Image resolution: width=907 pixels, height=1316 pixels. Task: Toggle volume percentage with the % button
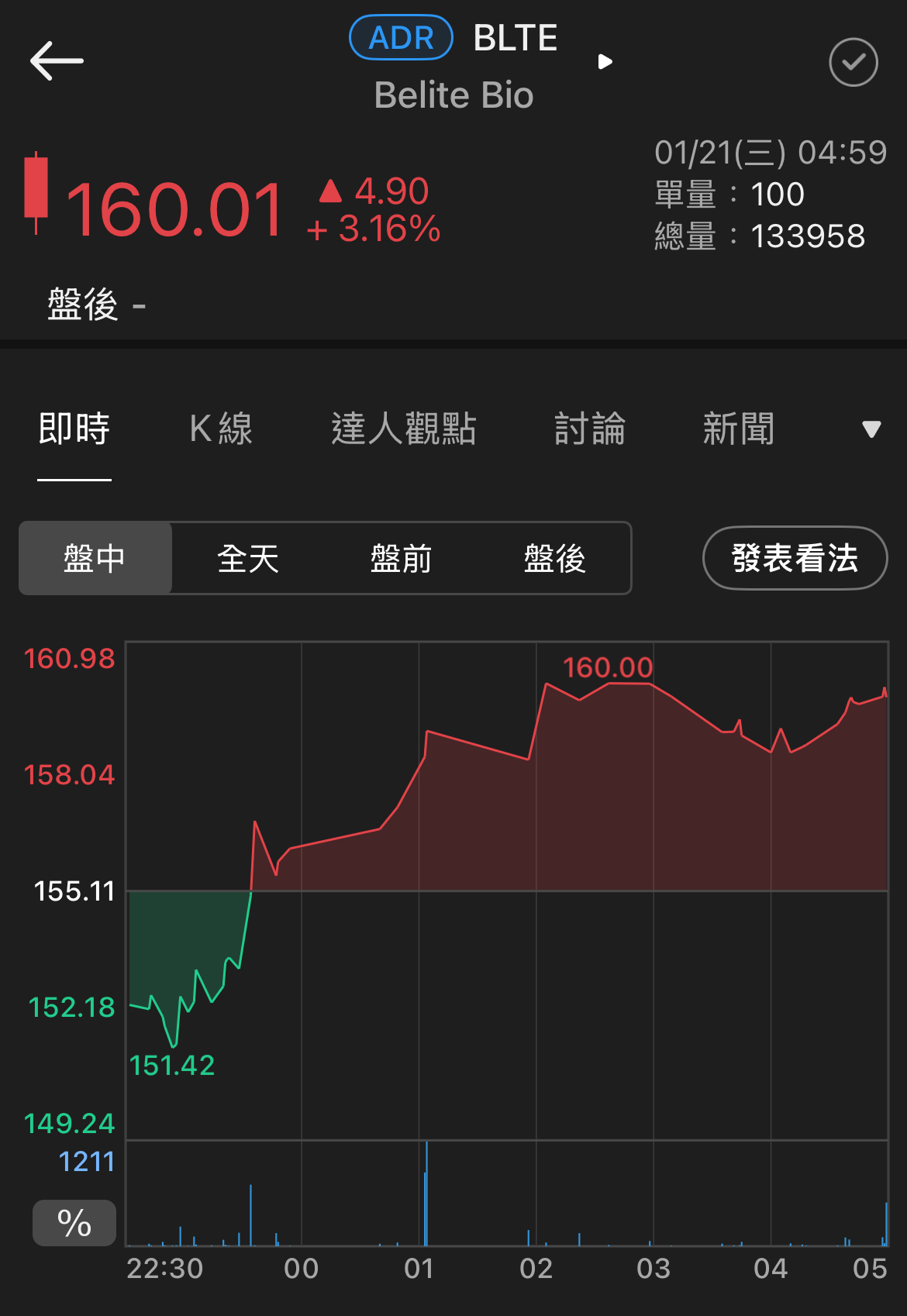(x=73, y=1222)
